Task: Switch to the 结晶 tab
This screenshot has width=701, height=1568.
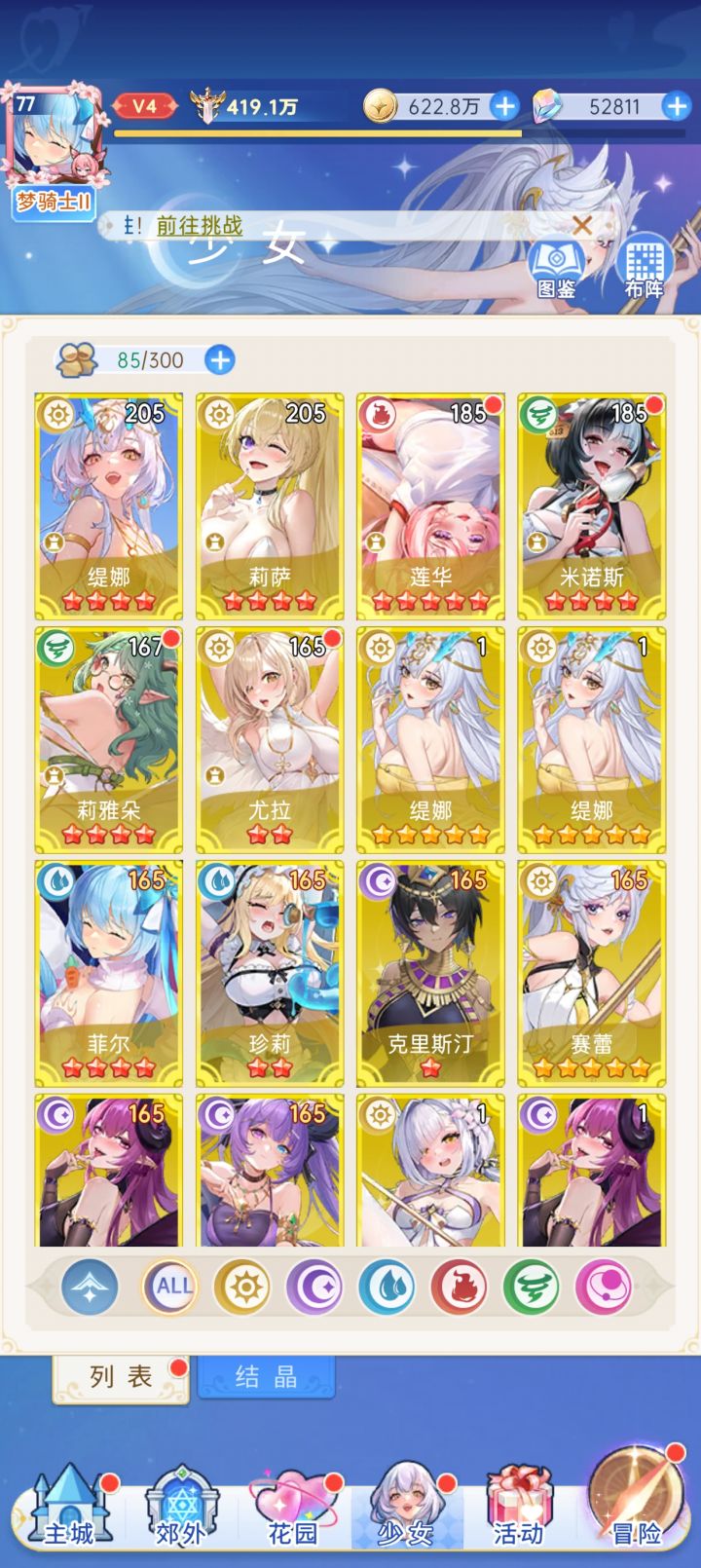Action: pyautogui.click(x=266, y=1376)
